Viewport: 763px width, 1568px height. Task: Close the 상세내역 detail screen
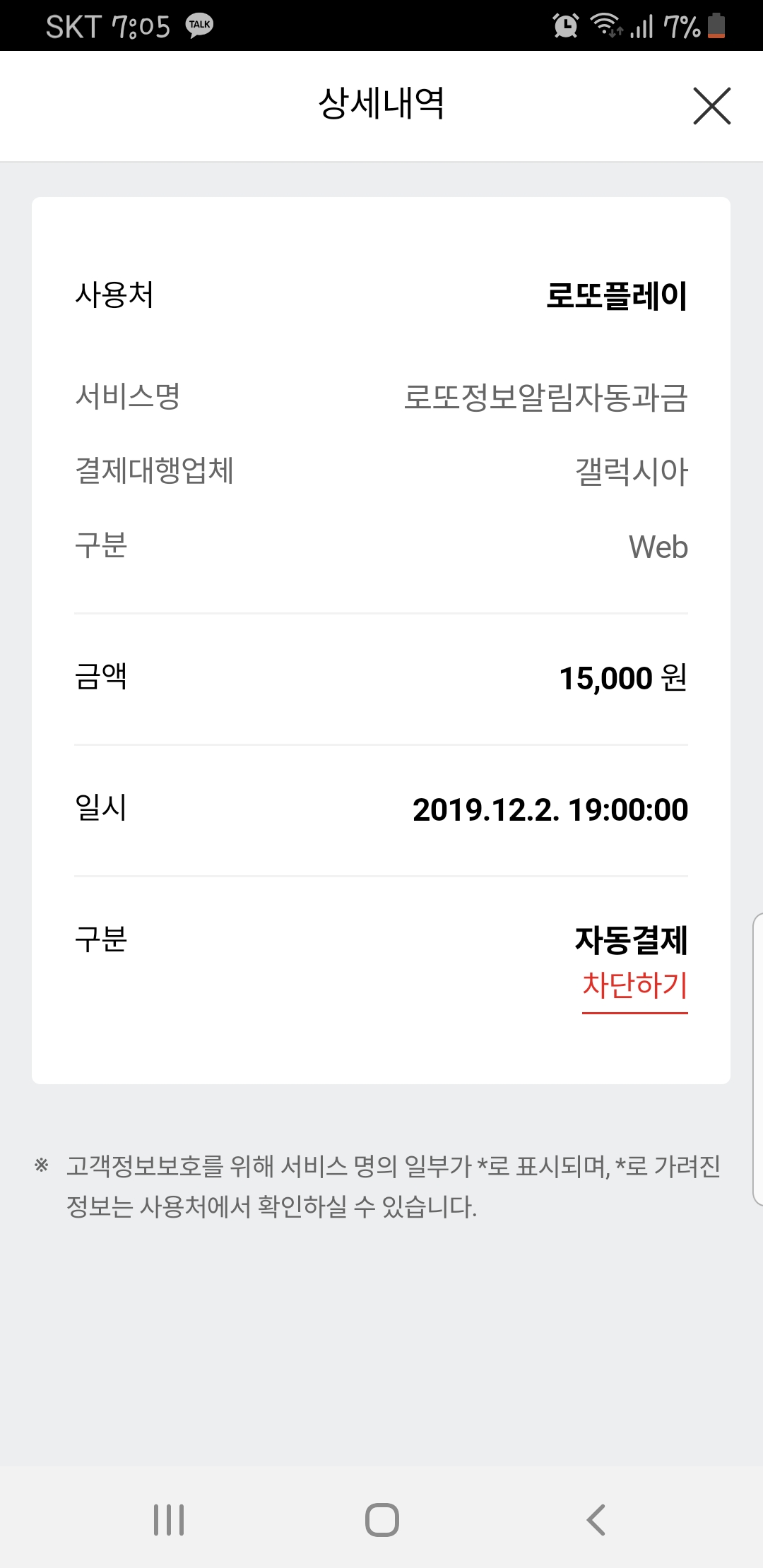711,107
